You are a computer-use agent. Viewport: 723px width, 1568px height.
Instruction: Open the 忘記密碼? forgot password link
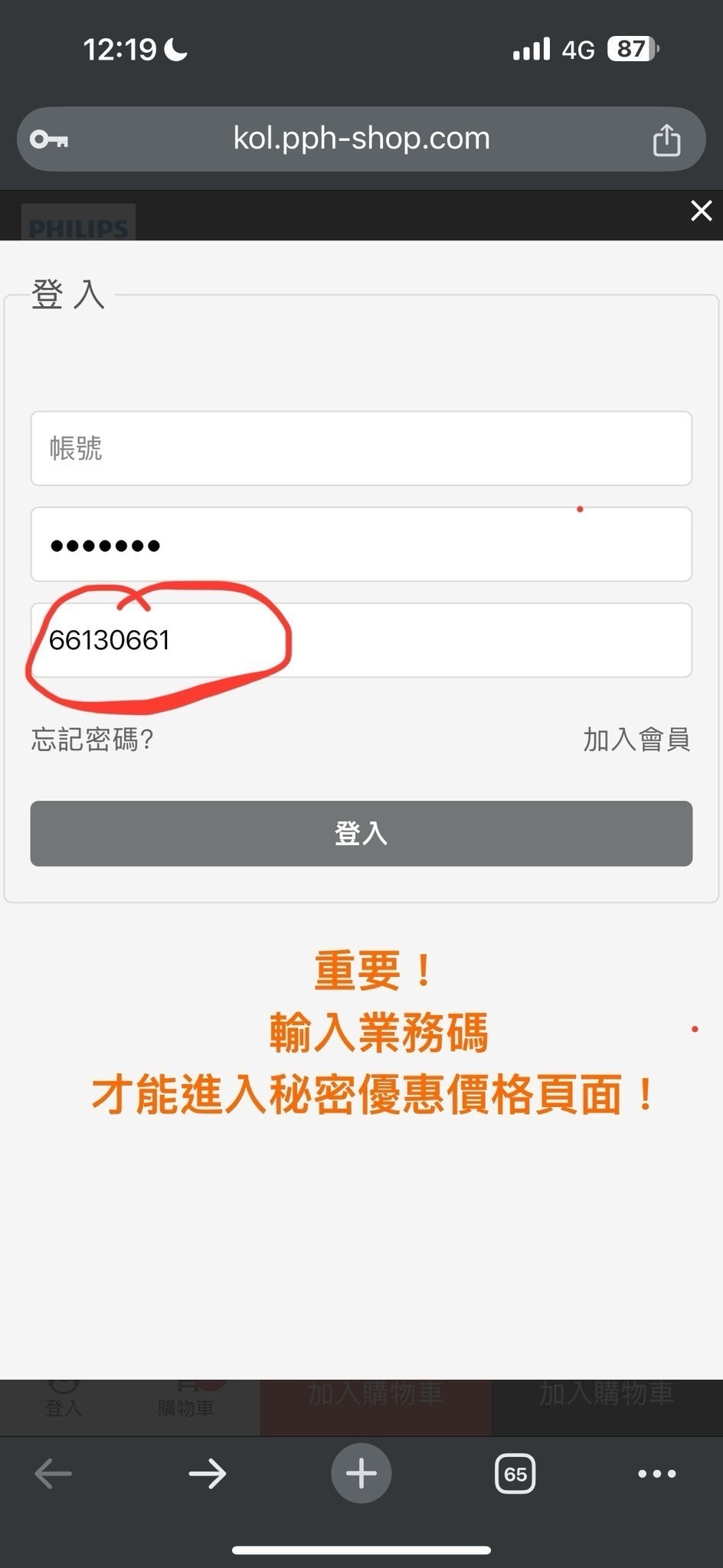coord(93,740)
